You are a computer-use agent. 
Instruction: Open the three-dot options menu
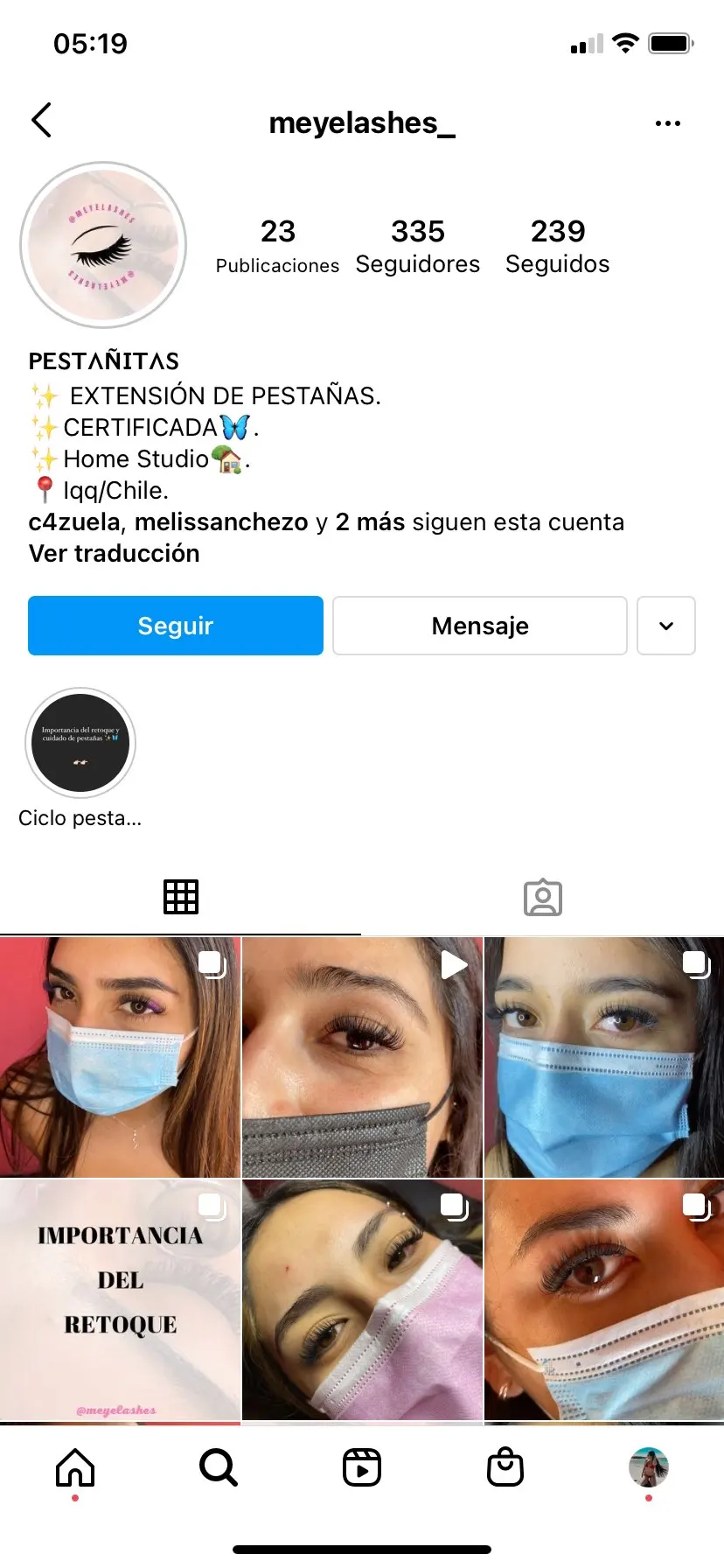click(x=667, y=123)
